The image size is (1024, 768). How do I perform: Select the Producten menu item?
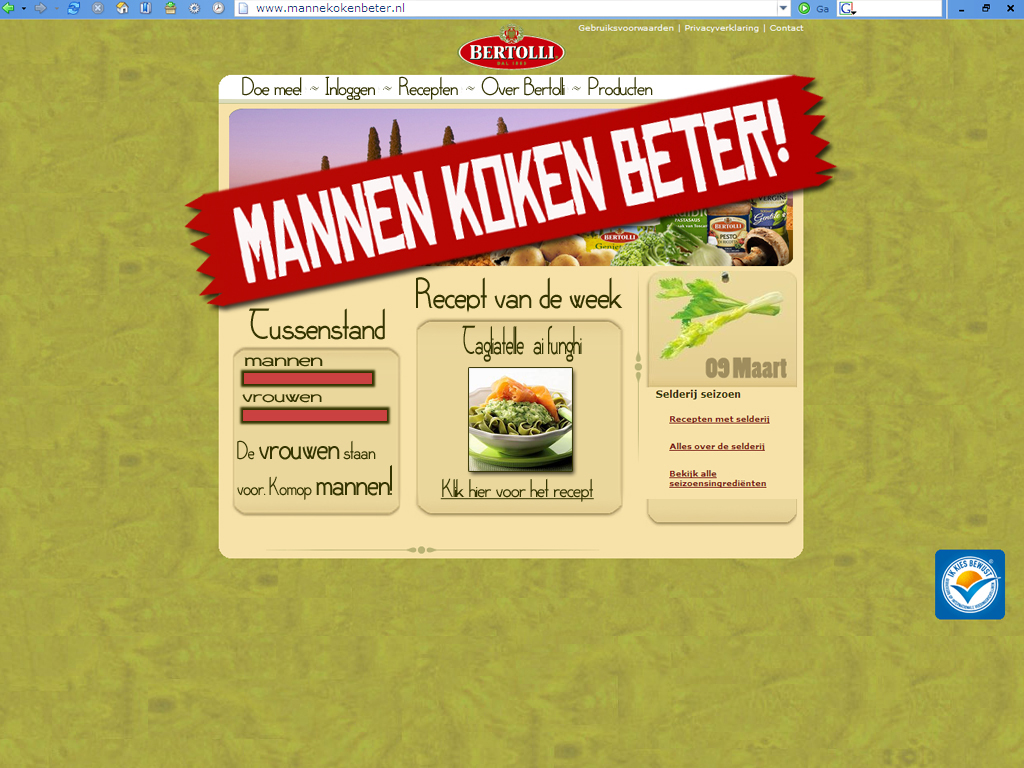620,89
